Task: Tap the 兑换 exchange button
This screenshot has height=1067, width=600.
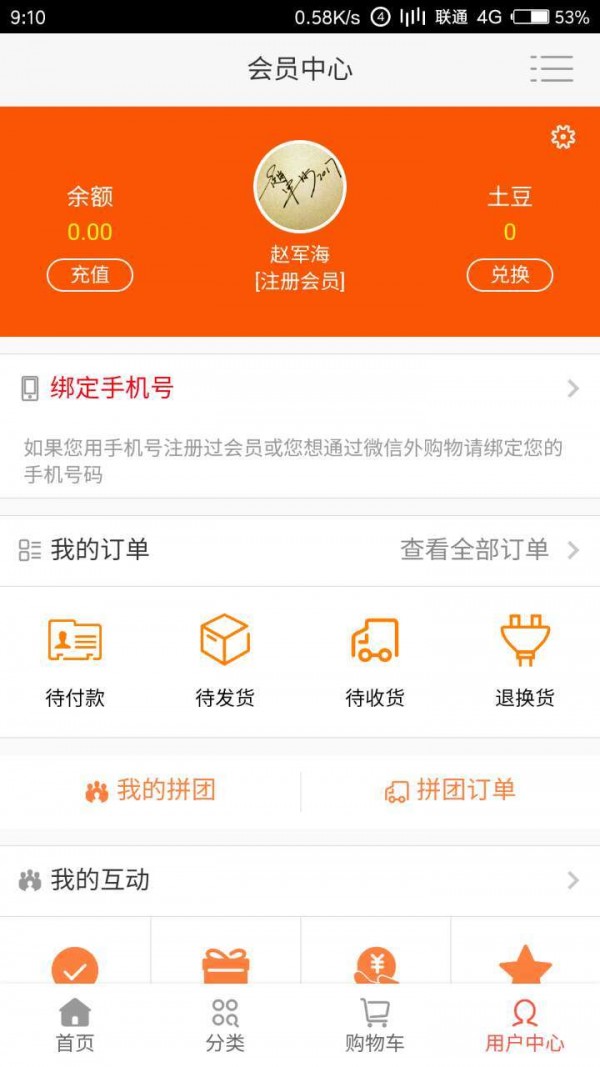Action: coord(510,275)
